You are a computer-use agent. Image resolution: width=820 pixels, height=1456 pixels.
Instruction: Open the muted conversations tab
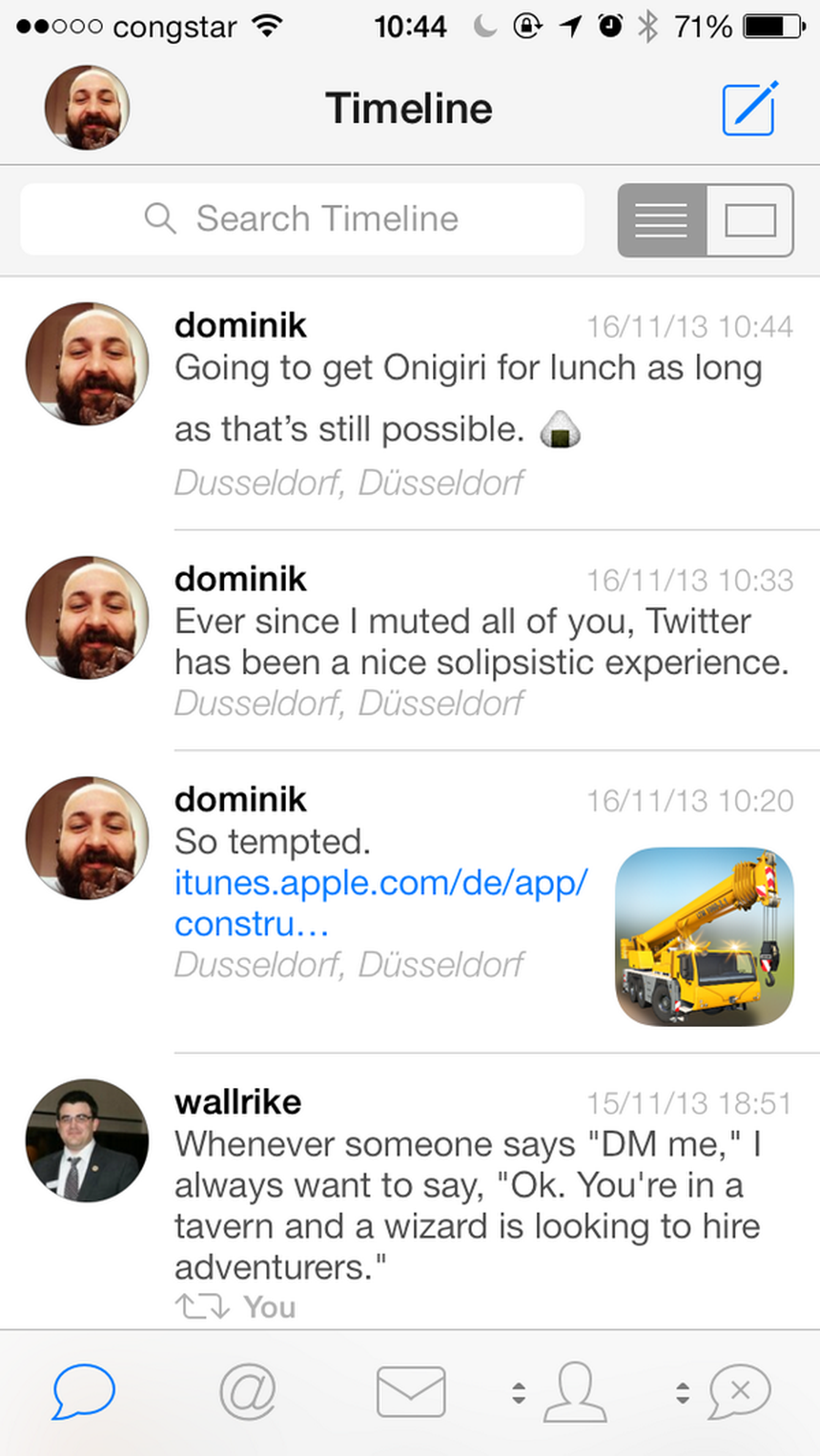(x=739, y=1392)
